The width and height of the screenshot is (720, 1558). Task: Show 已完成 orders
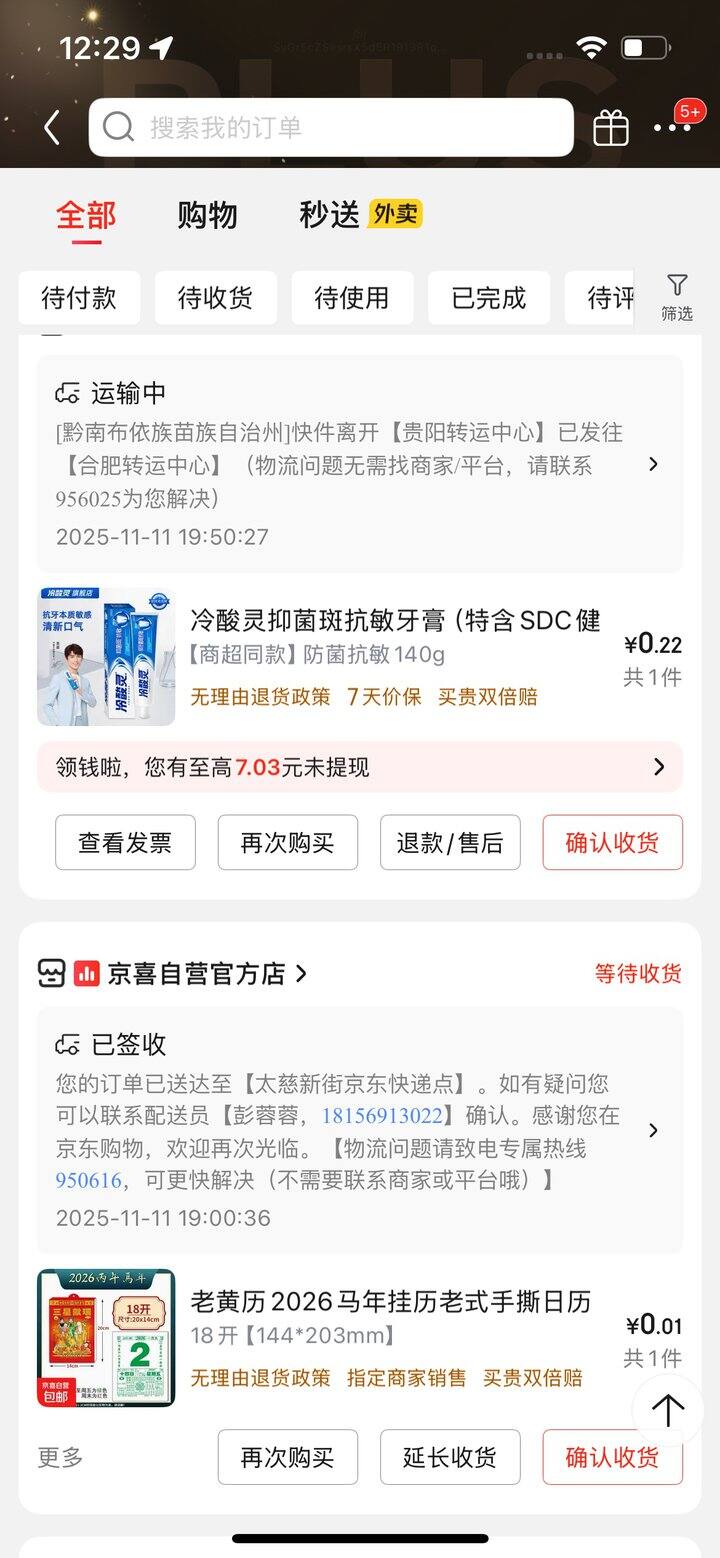(x=488, y=298)
